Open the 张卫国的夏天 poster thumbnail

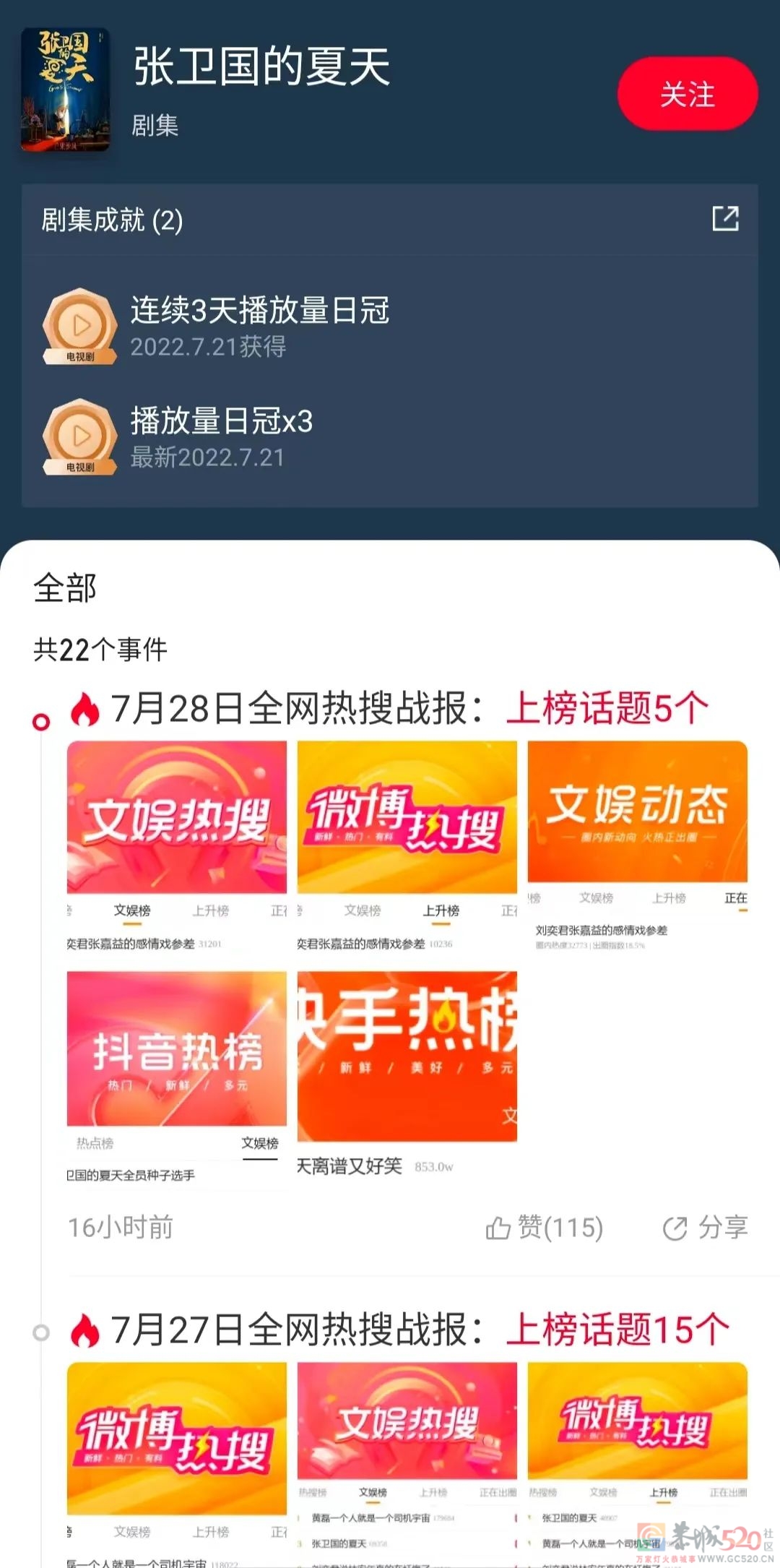66,90
